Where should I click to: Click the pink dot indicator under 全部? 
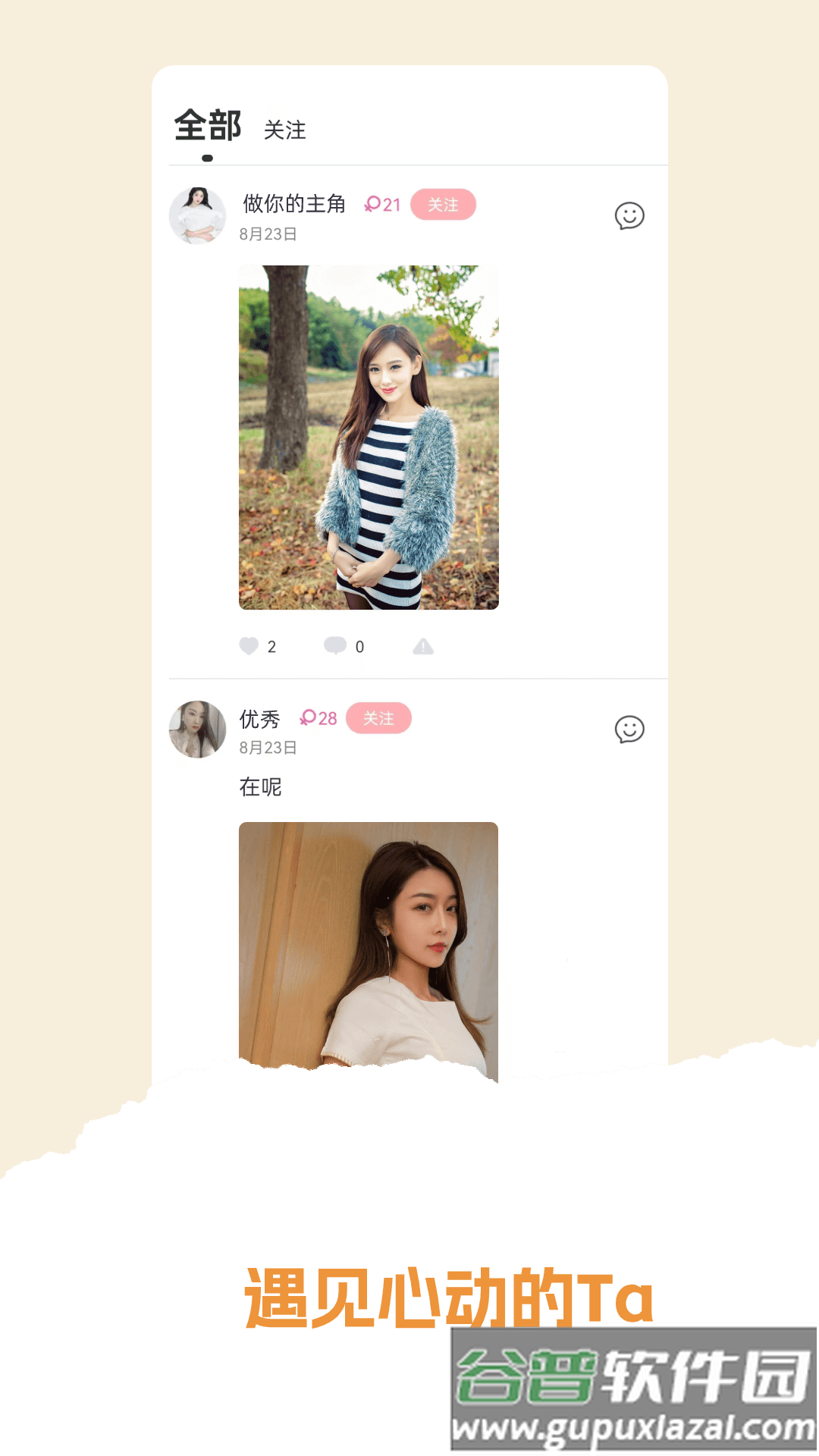(x=206, y=158)
